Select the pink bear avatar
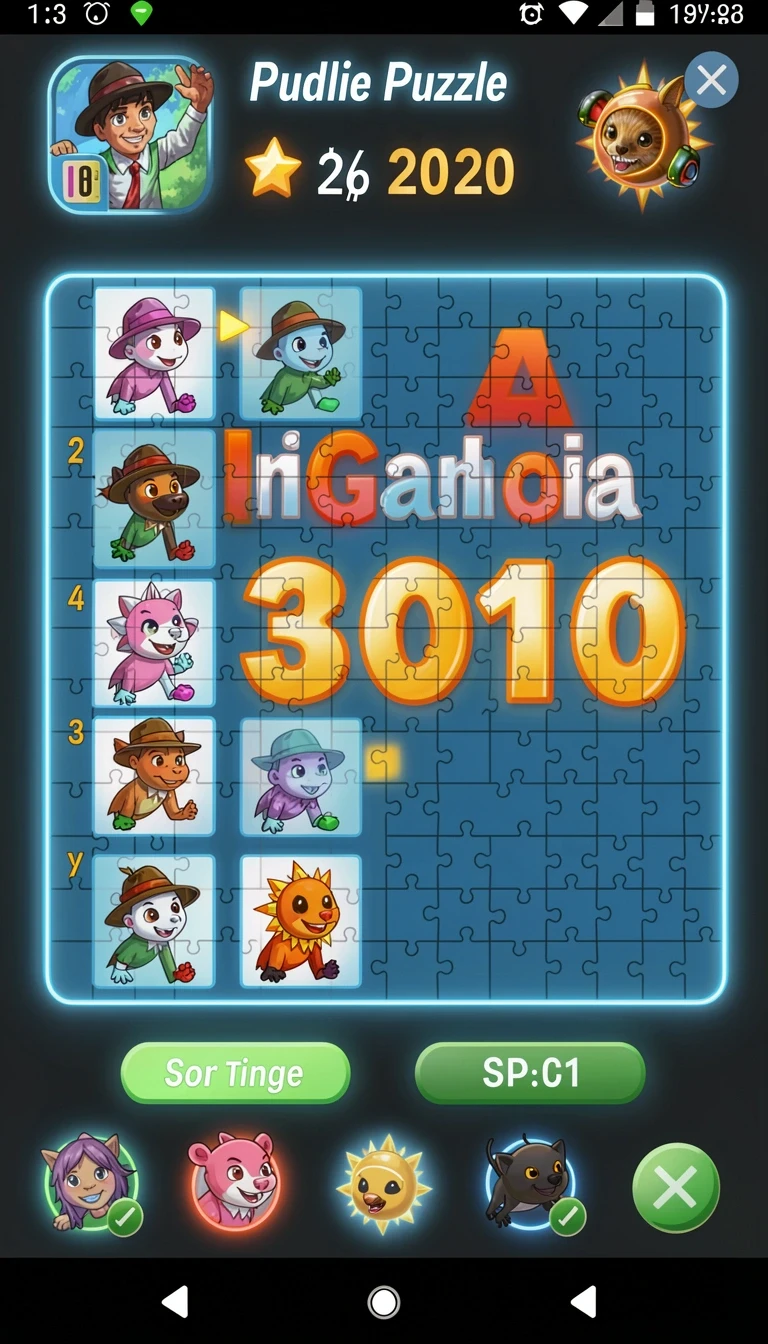Viewport: 768px width, 1344px height. point(235,1183)
